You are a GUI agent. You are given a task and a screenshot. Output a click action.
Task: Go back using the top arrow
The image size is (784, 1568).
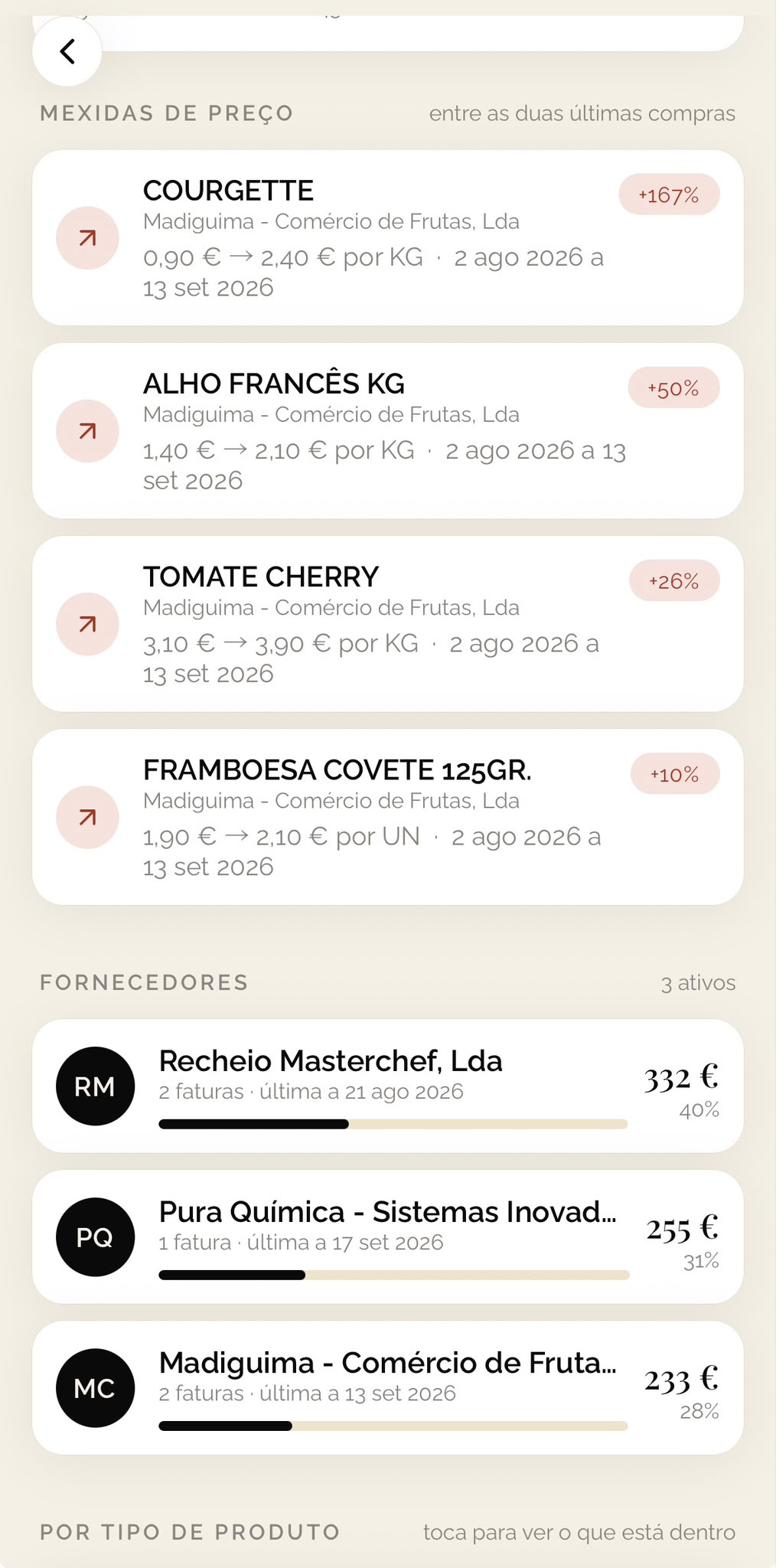pyautogui.click(x=67, y=52)
